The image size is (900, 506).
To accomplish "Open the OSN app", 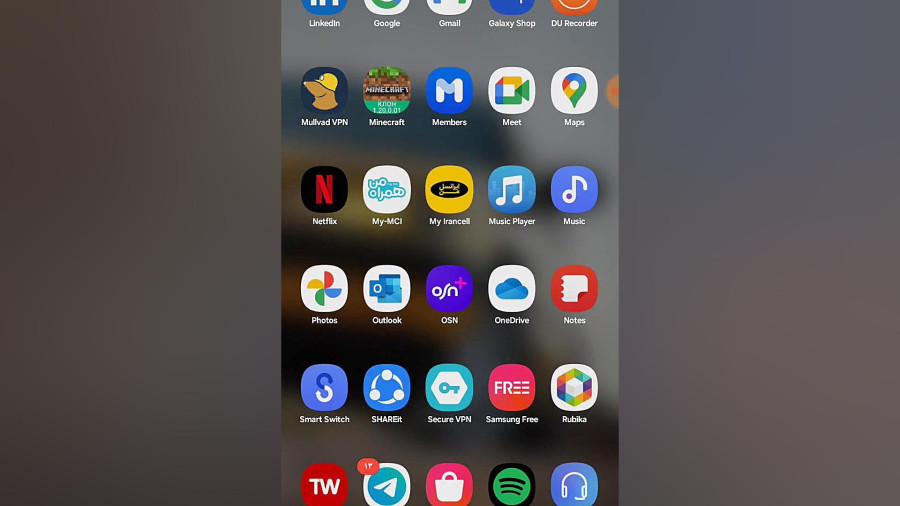I will point(449,288).
